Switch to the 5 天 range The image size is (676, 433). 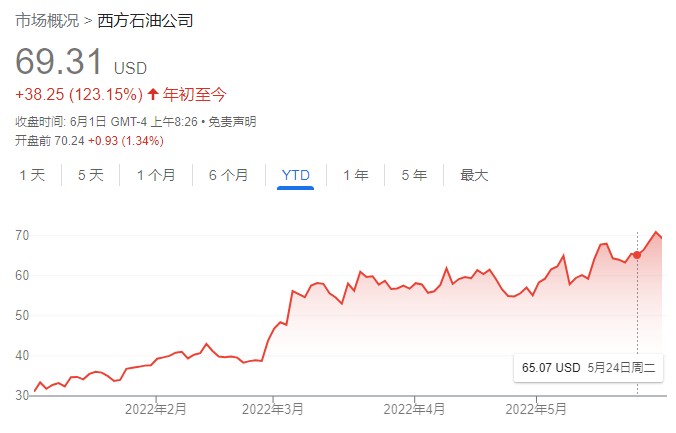[x=90, y=175]
